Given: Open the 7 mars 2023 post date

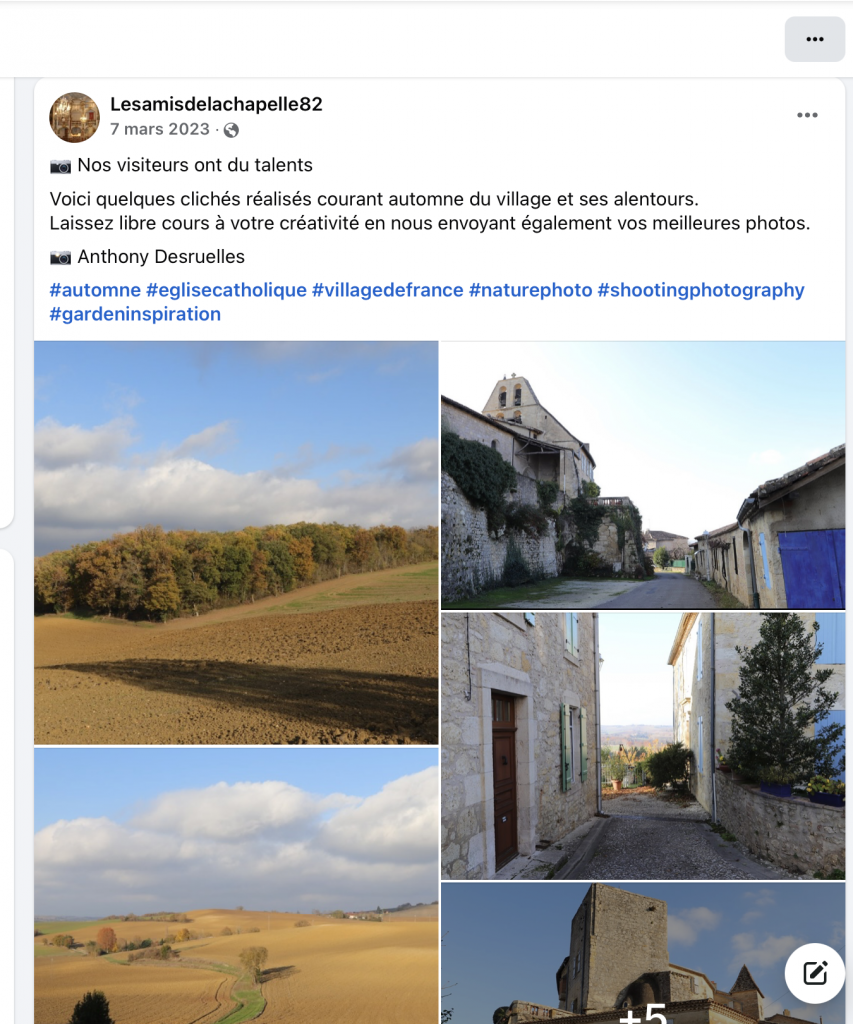Looking at the screenshot, I should 160,129.
